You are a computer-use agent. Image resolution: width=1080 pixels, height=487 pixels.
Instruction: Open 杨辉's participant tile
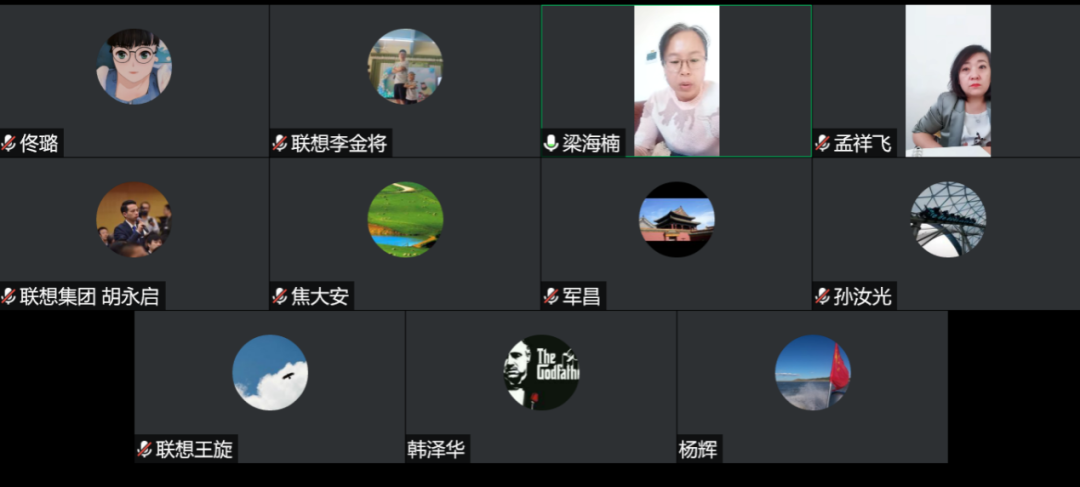coord(812,386)
